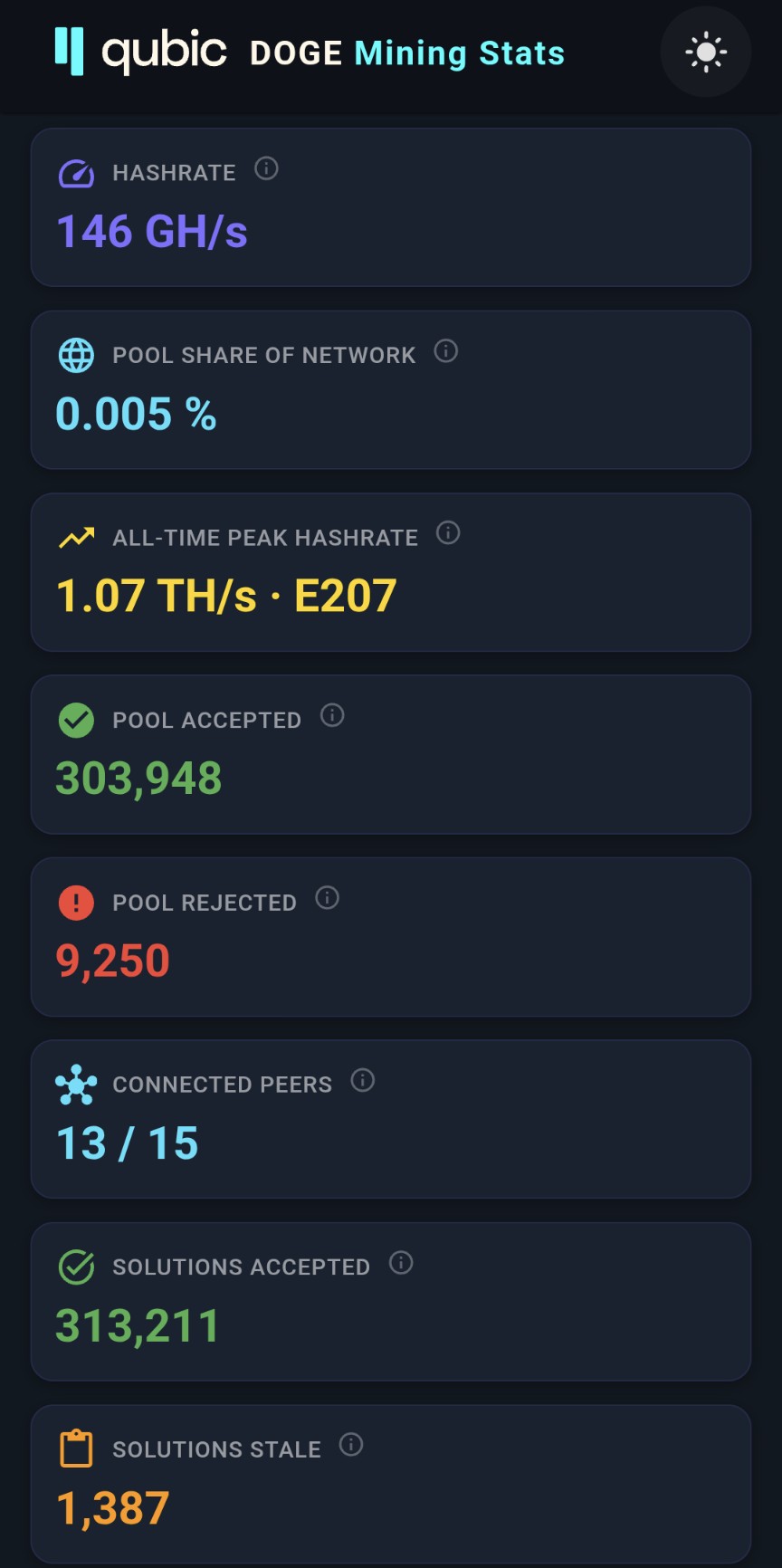Open the Pool Accepted info tooltip
The image size is (782, 1568).
click(x=332, y=715)
